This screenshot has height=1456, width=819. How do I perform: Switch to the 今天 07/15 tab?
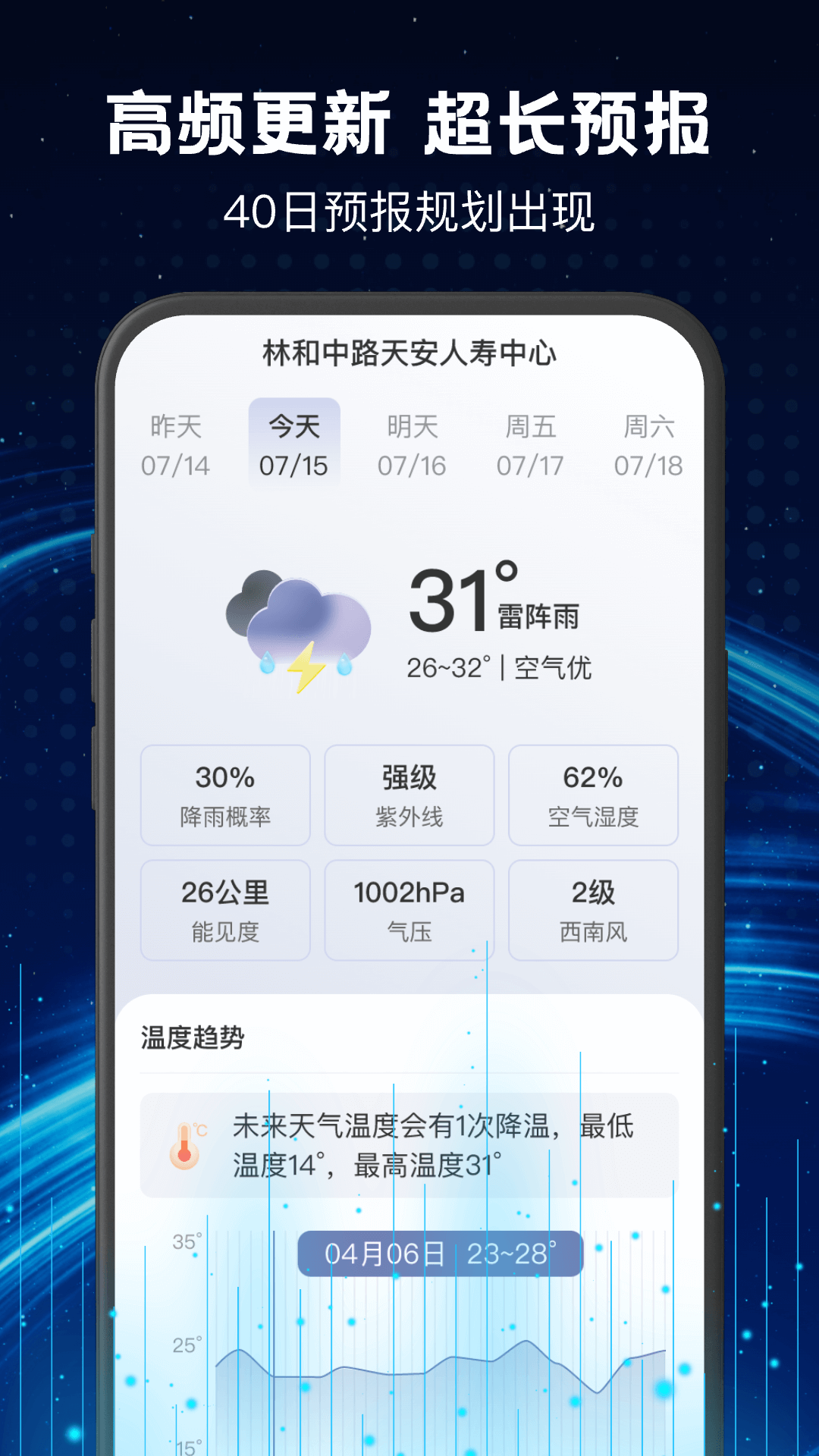tap(296, 444)
